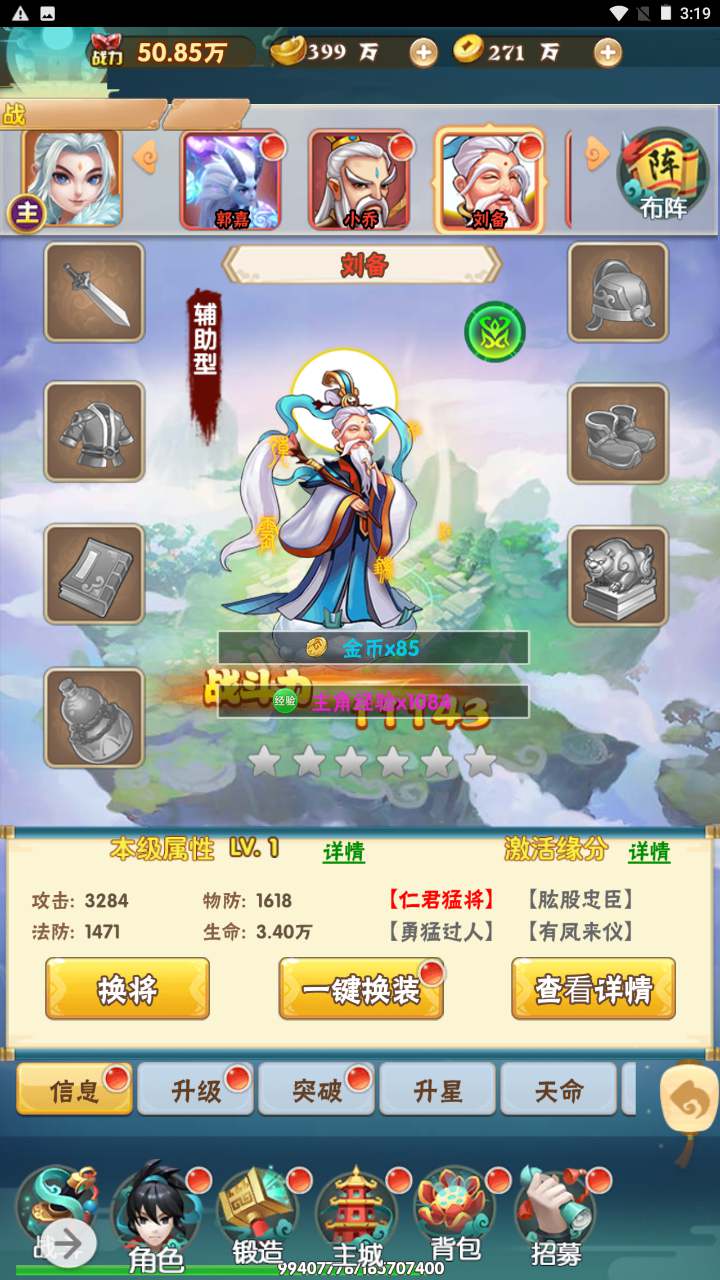Tap the plus button beside 271万 coins
Image resolution: width=720 pixels, height=1280 pixels.
607,53
